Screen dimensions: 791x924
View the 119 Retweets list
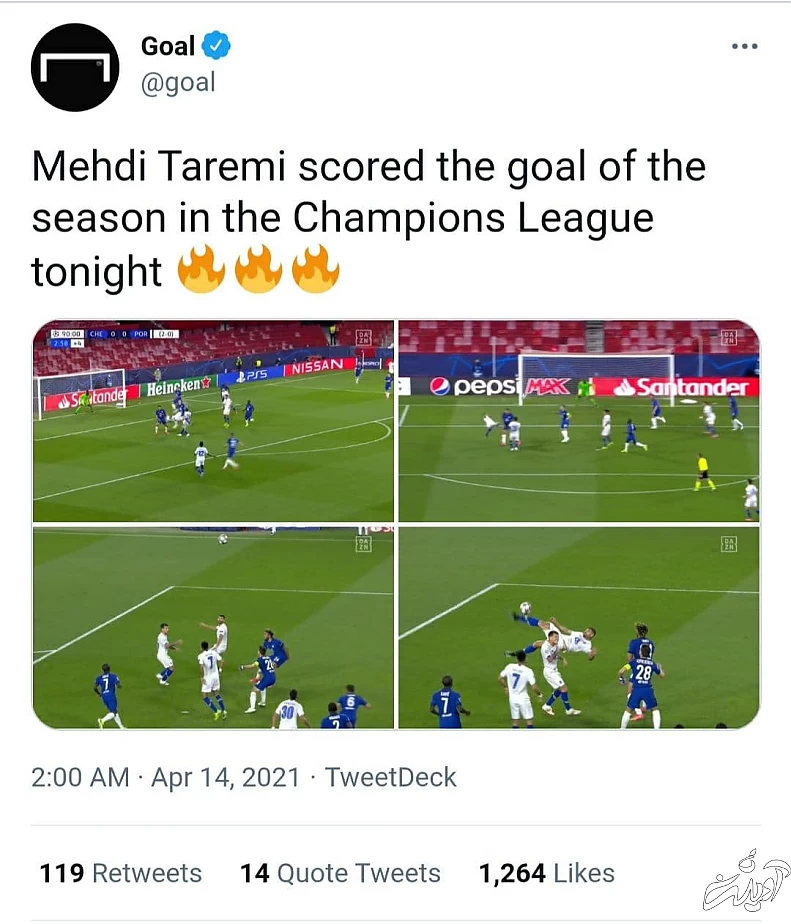120,873
